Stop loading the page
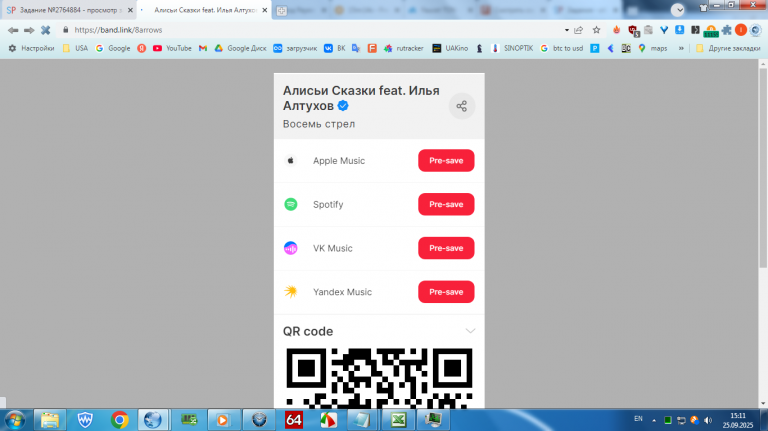The width and height of the screenshot is (768, 431). 46,30
